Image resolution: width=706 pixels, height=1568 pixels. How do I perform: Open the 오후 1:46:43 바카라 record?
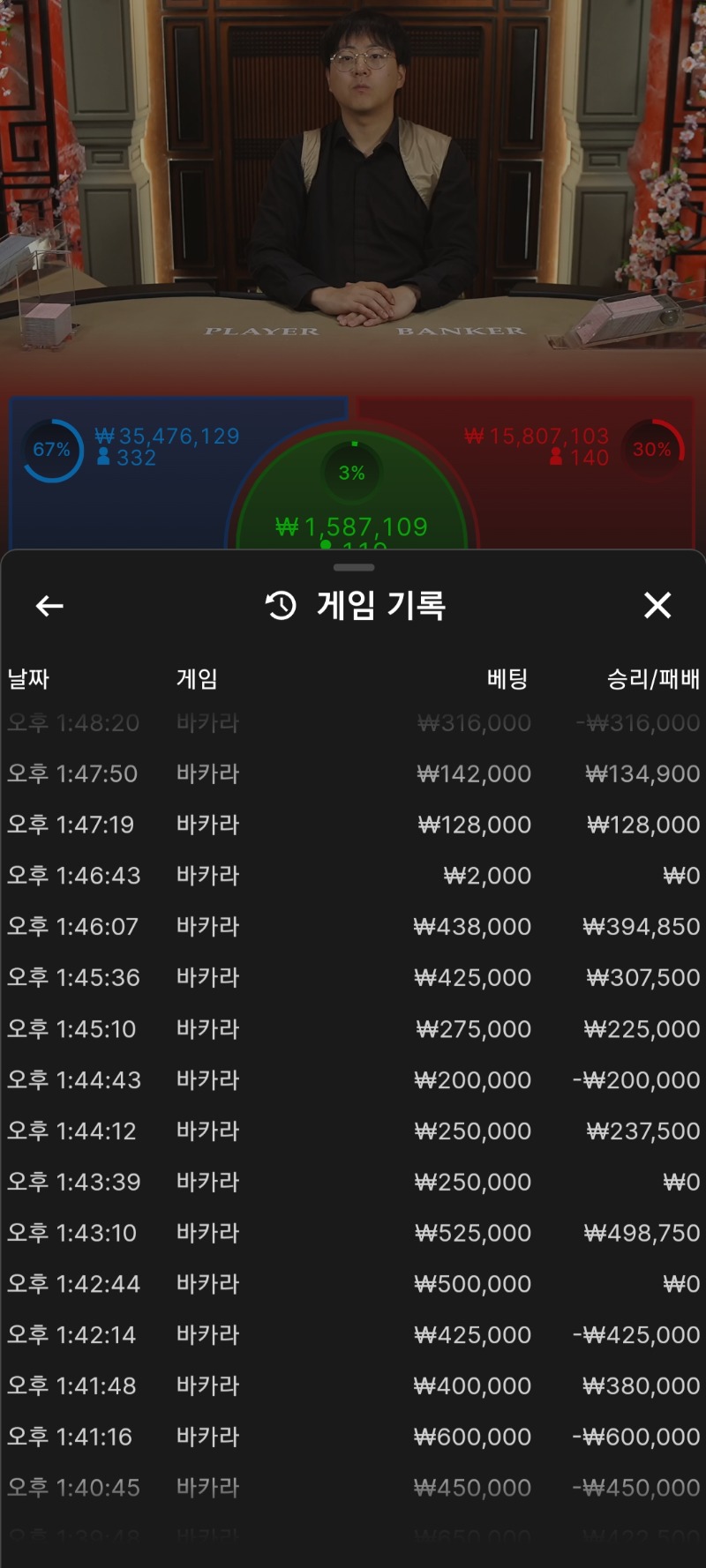point(353,876)
